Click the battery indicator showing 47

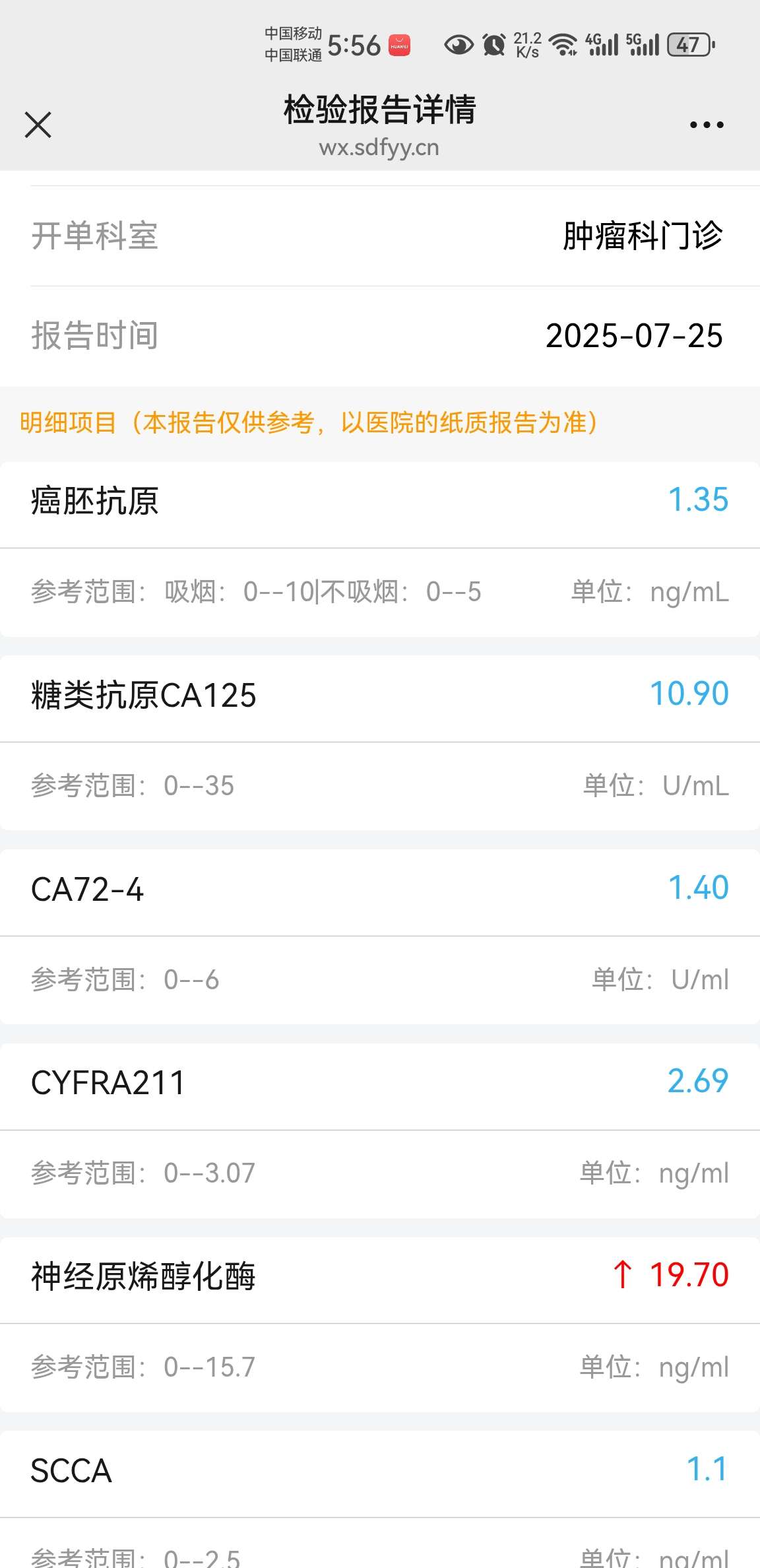pyautogui.click(x=689, y=44)
